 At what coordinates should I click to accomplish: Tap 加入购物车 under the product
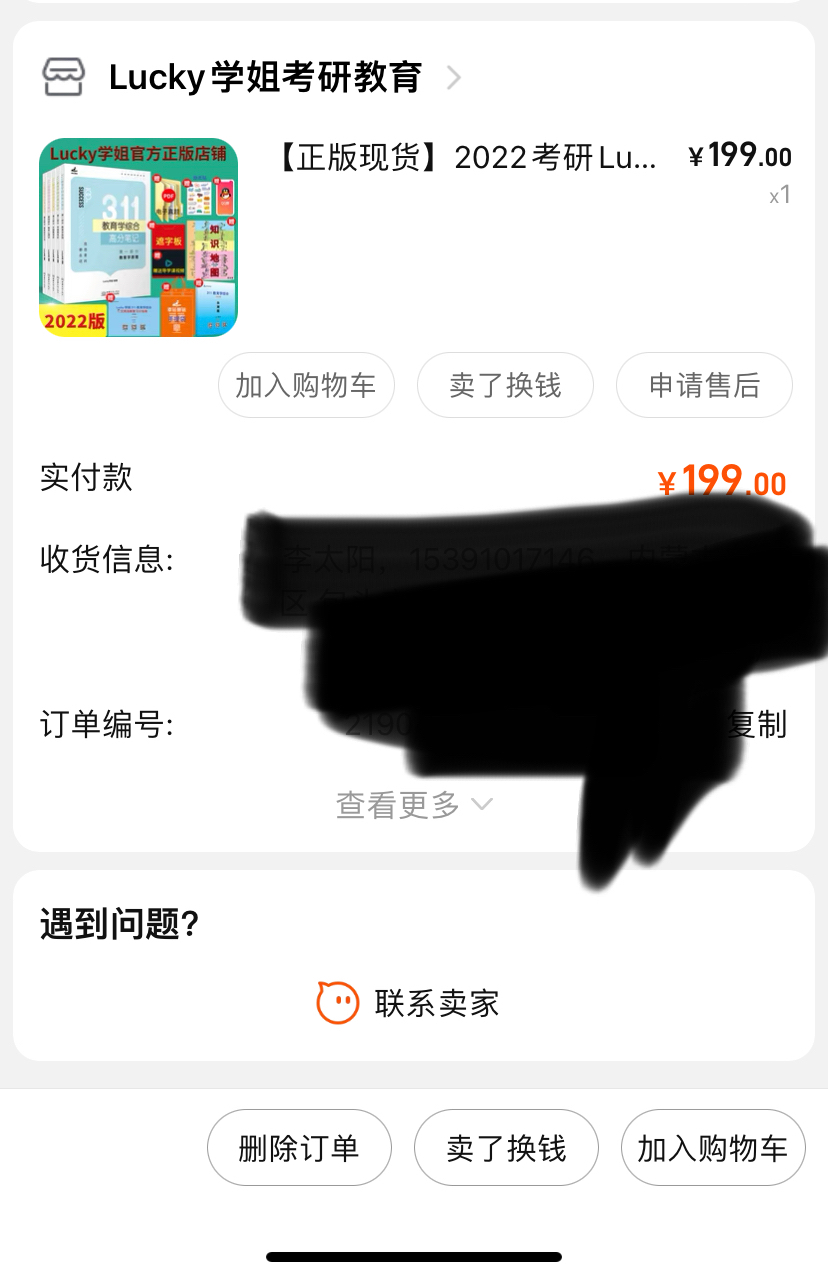pyautogui.click(x=306, y=385)
